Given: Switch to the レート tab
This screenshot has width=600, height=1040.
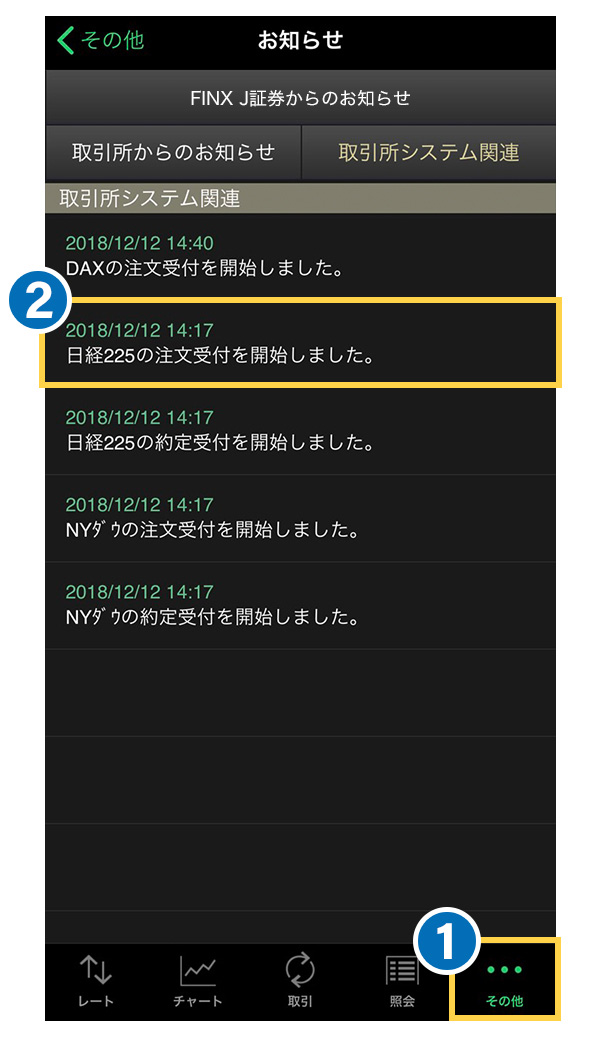Looking at the screenshot, I should point(96,981).
